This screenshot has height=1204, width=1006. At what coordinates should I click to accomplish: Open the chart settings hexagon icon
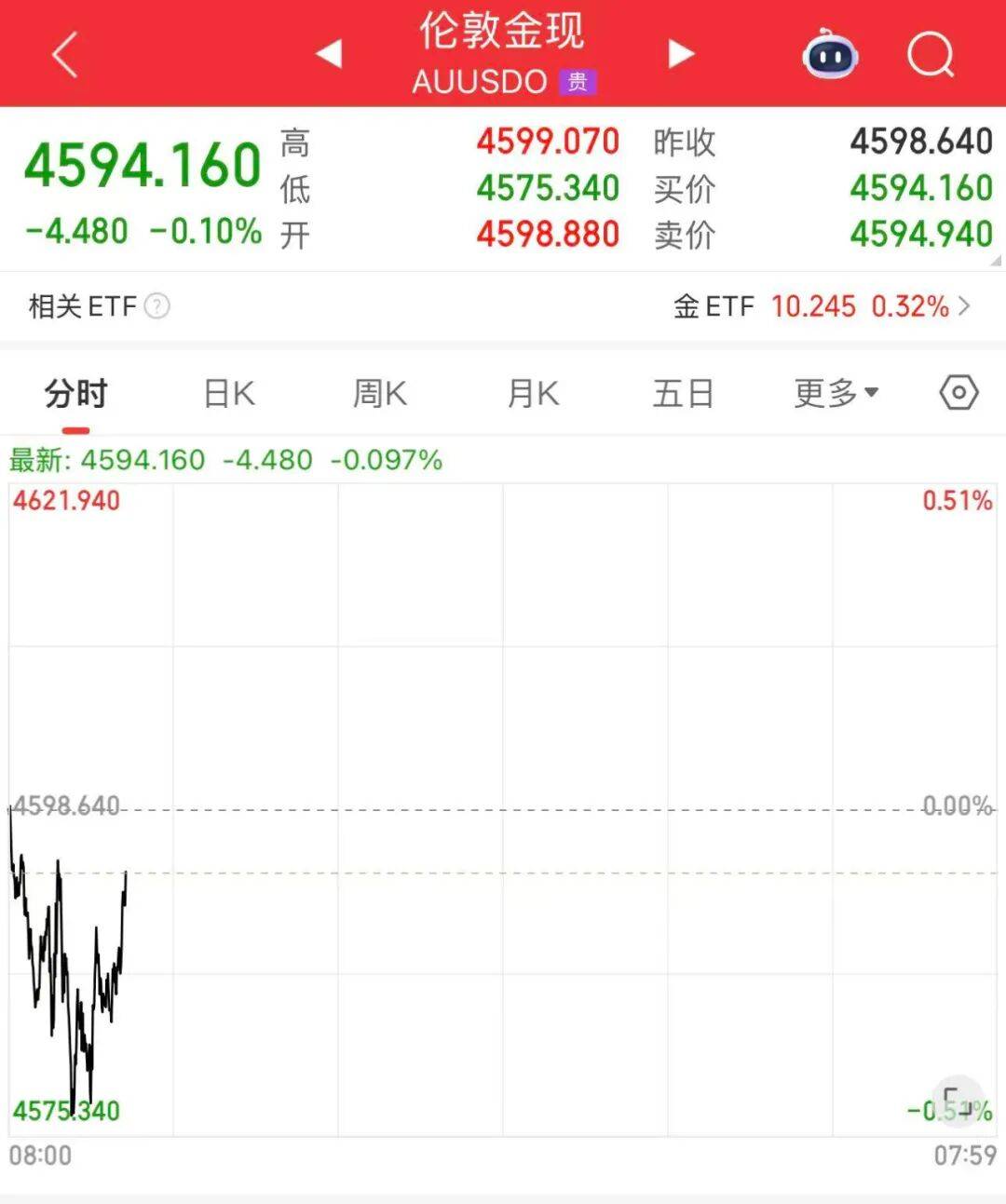point(958,393)
